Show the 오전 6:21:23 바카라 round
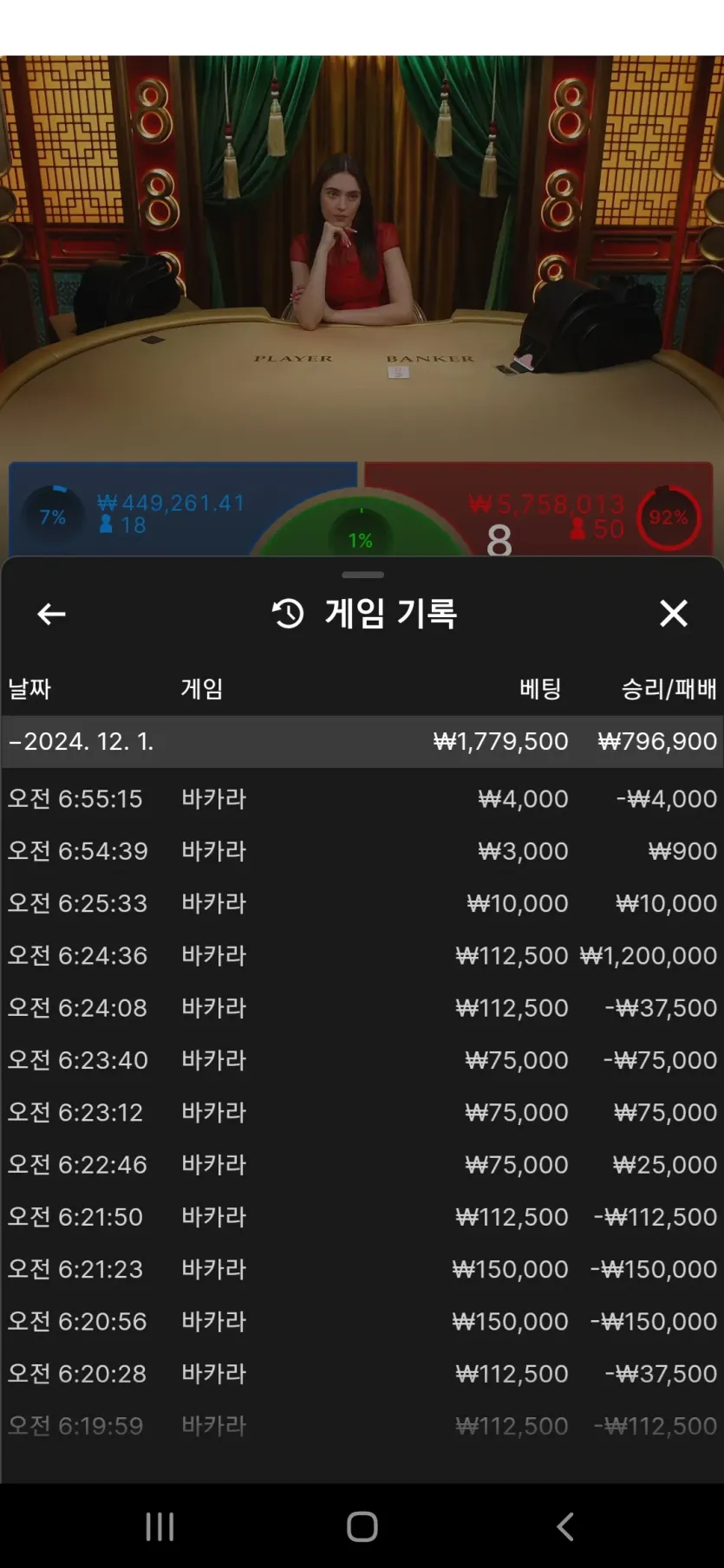Viewport: 724px width, 1568px height. [362, 1269]
